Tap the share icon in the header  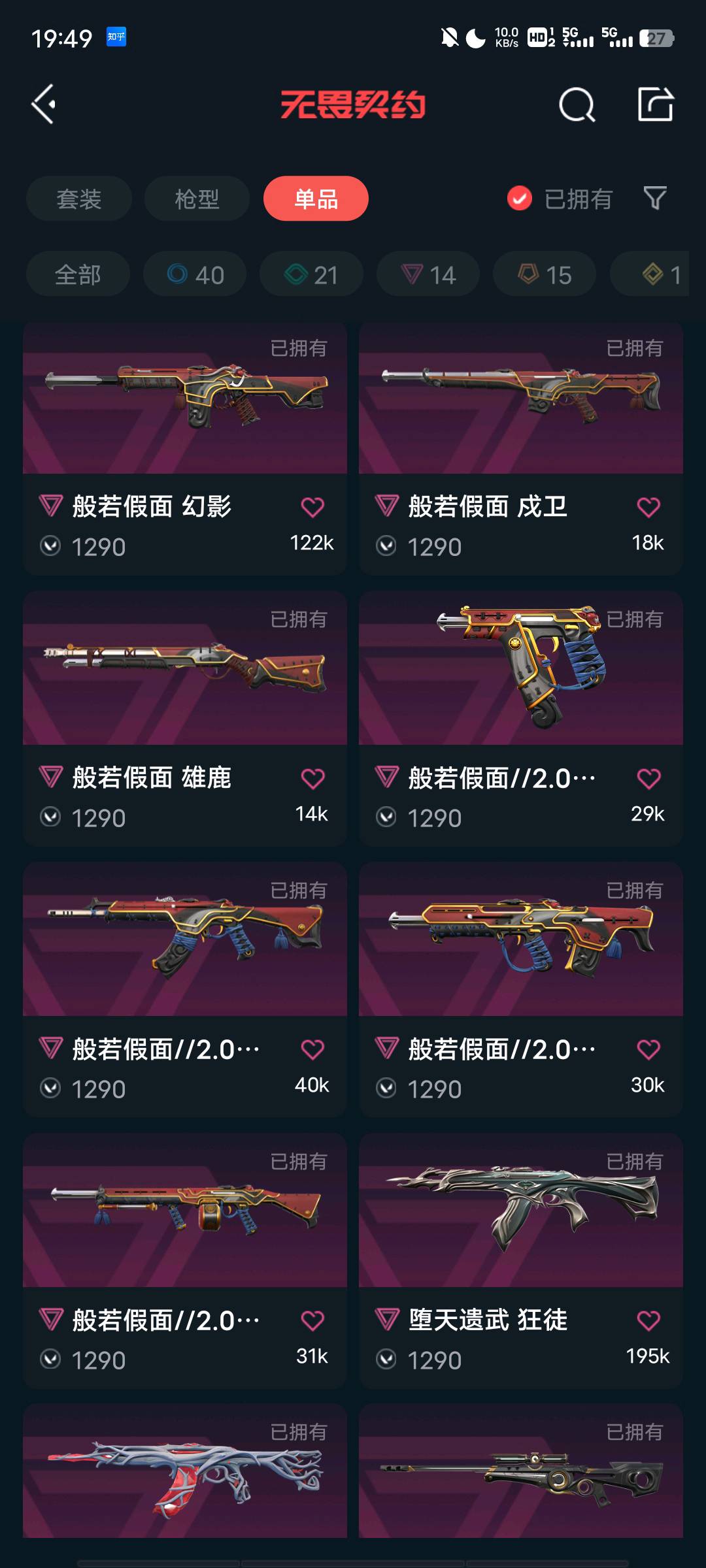point(655,105)
